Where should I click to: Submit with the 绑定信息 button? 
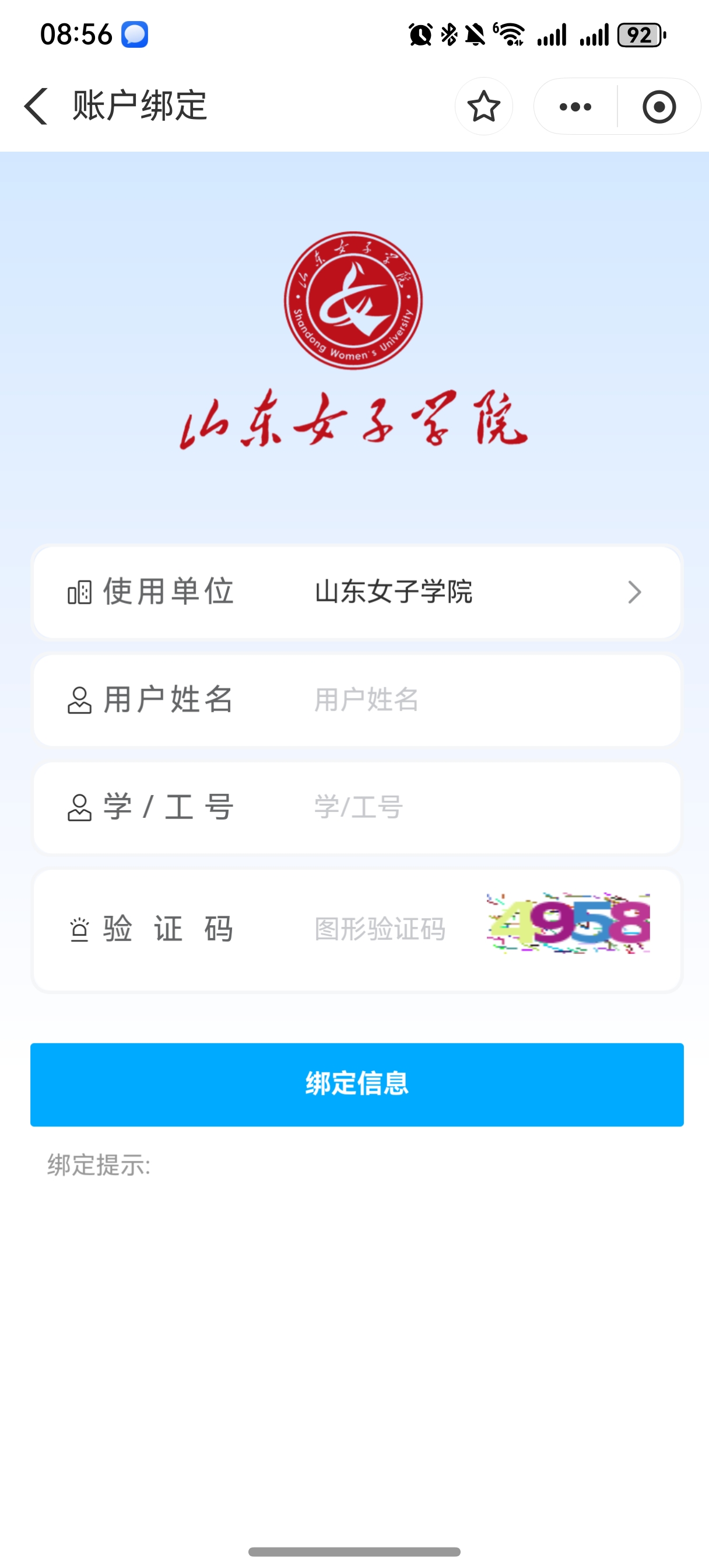[x=357, y=1084]
